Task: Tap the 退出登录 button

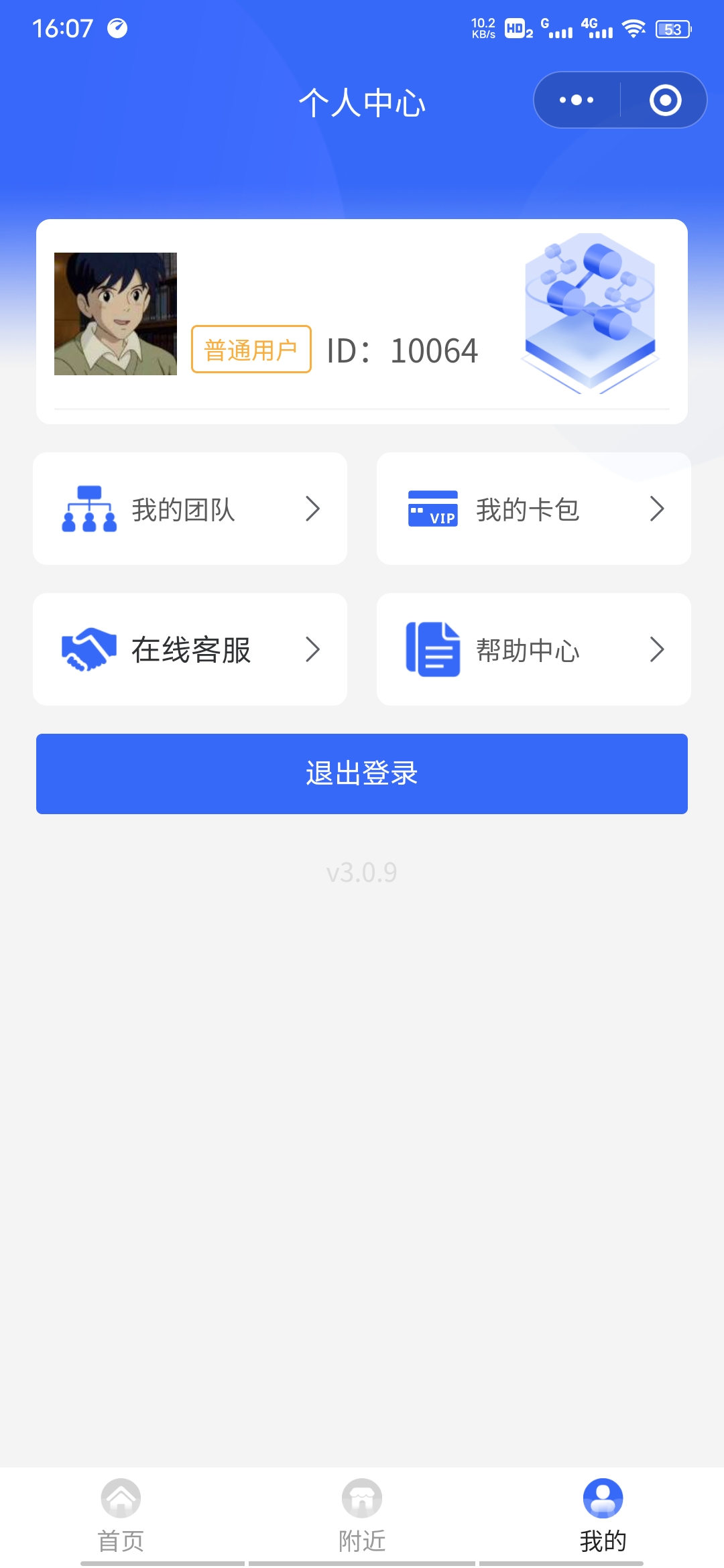Action: coord(362,773)
